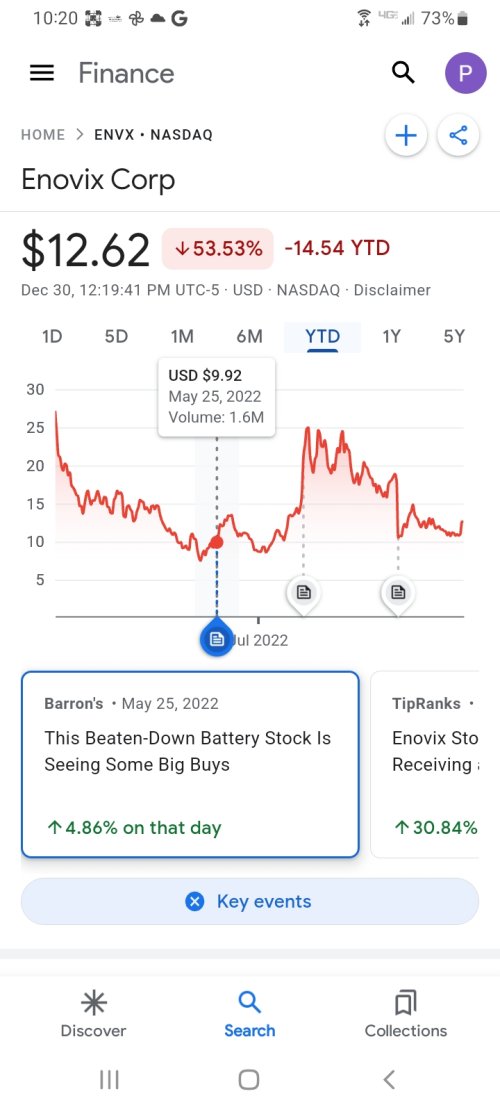Open Barron's article on beaten-down battery stock
500x1112 pixels.
[190, 764]
